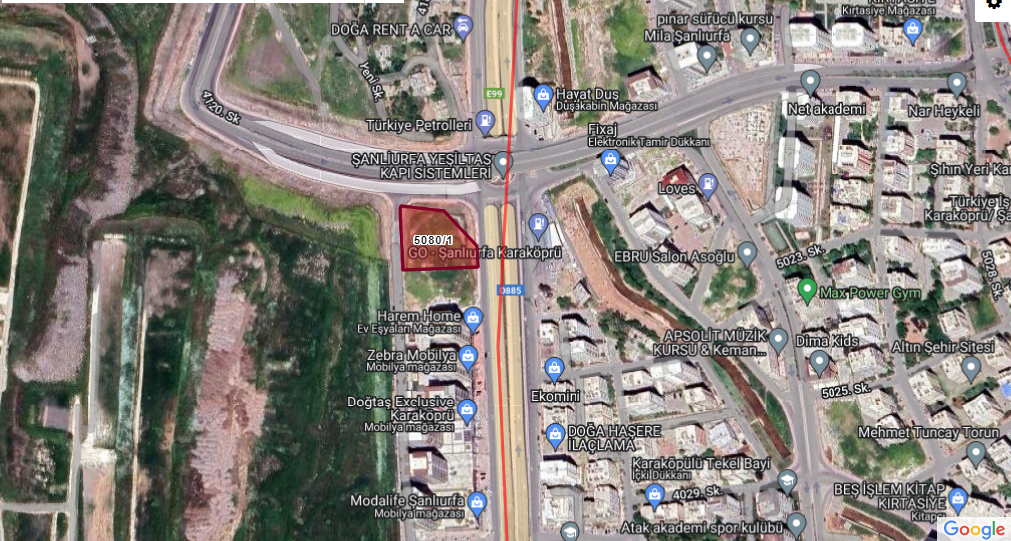Tap the Hayat Duş shop marker
This screenshot has width=1011, height=541.
pos(543,97)
